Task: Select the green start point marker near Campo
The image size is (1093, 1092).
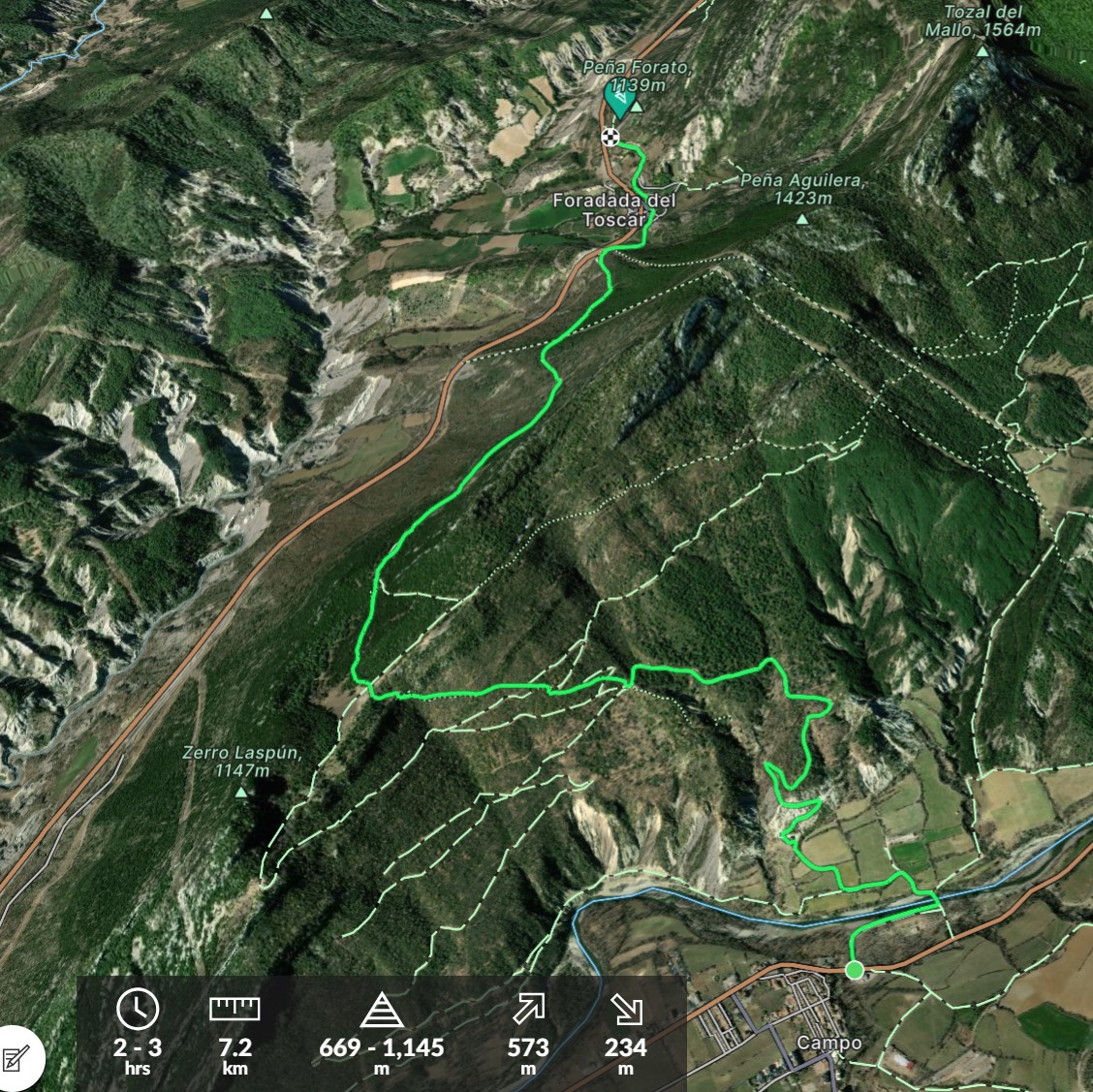Action: click(854, 970)
